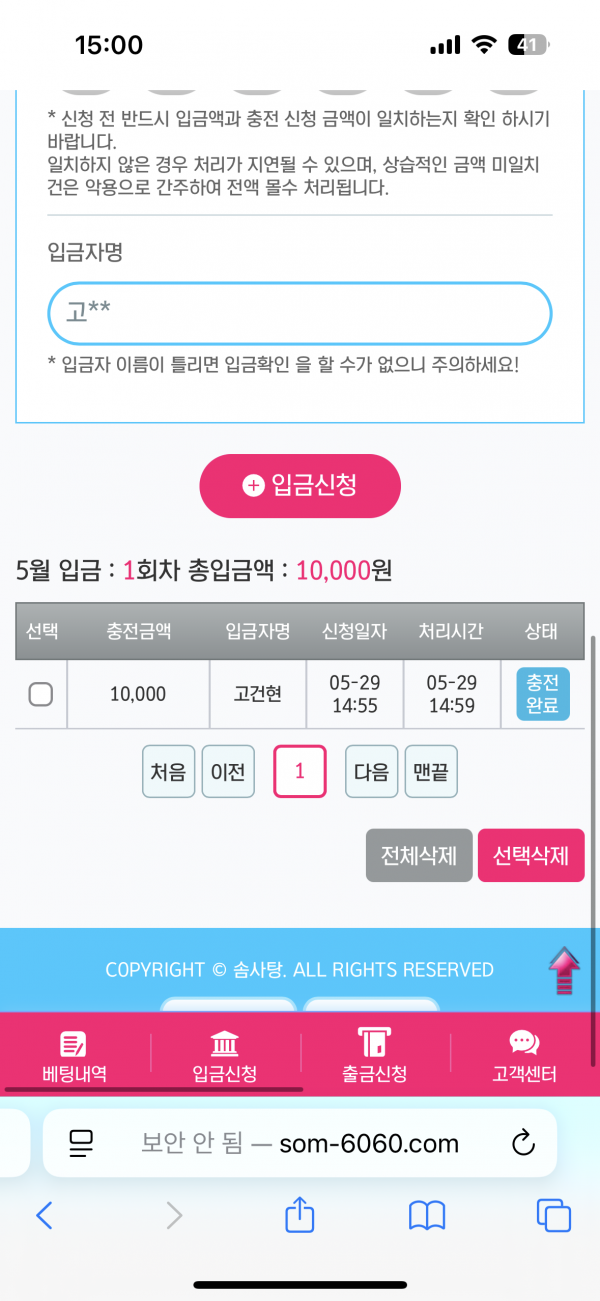Go to 다음 next page
Screen dimensions: 600x1301
click(371, 772)
